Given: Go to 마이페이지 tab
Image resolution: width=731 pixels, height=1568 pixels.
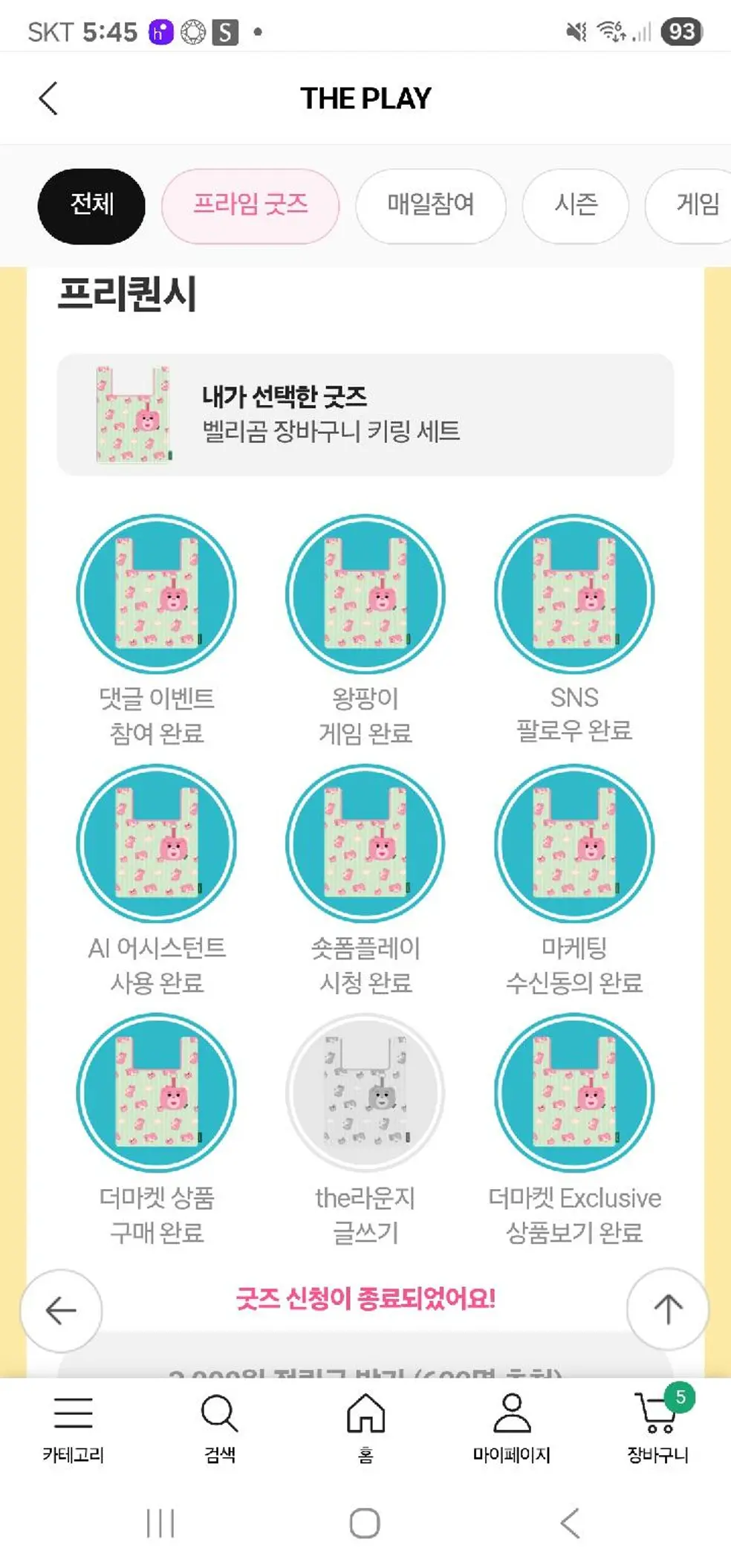Looking at the screenshot, I should [x=512, y=1428].
